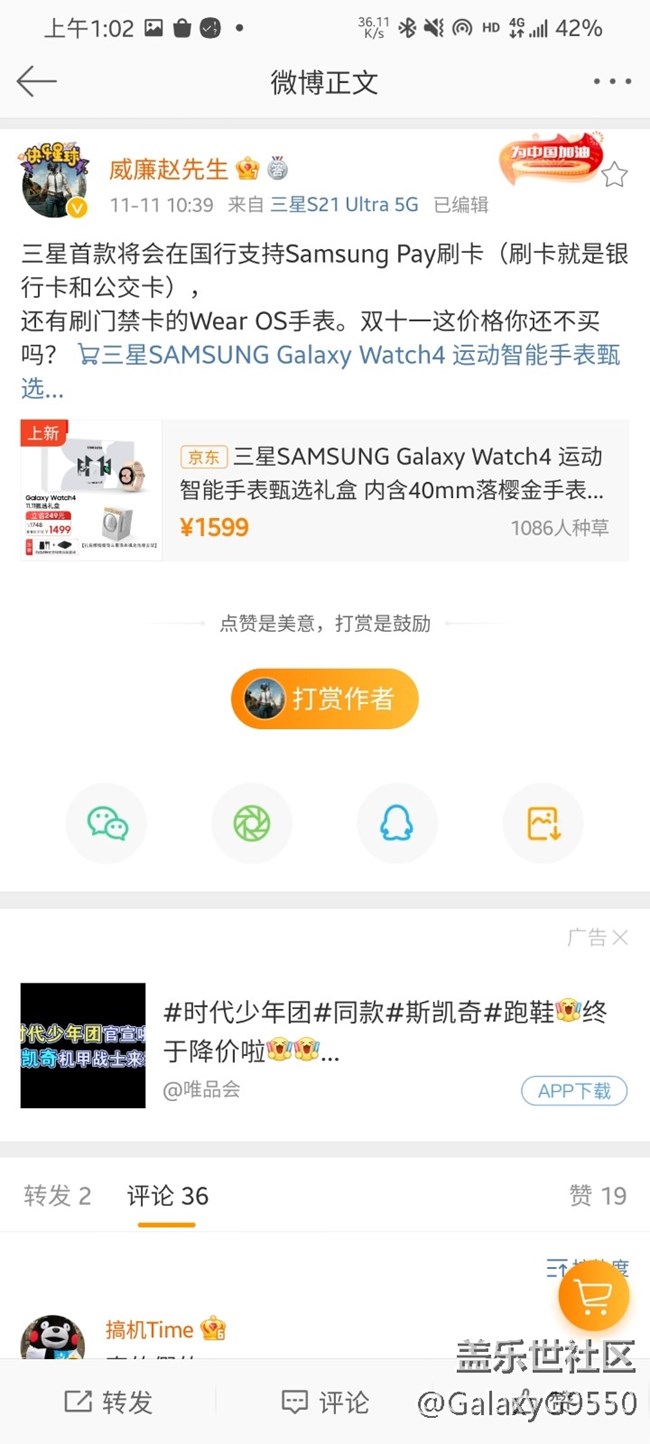
Task: Save the post as an image
Action: tap(543, 823)
